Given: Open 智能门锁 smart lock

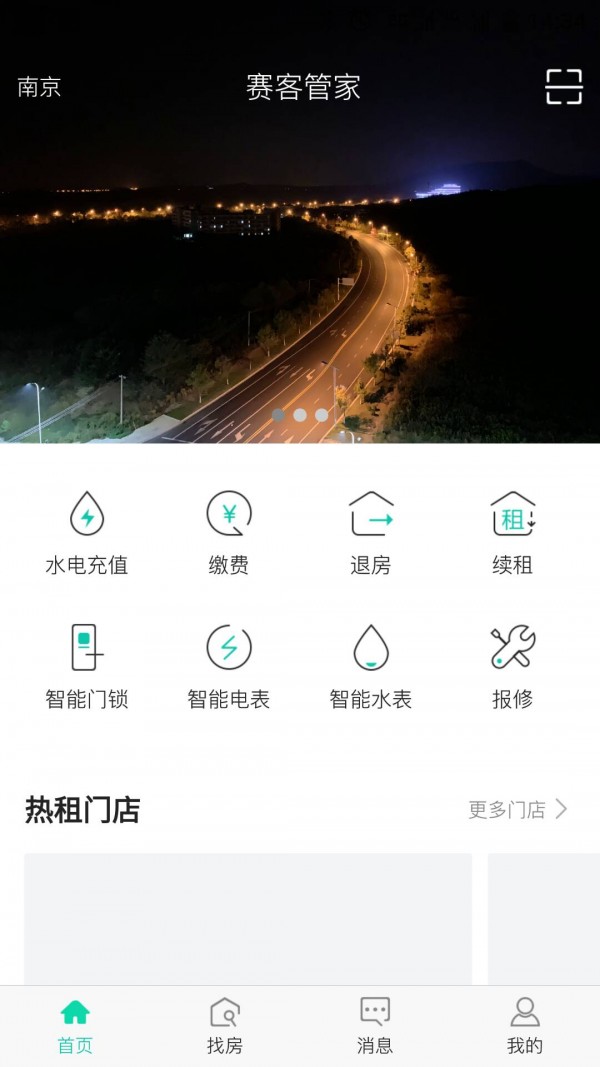Looking at the screenshot, I should pos(87,667).
